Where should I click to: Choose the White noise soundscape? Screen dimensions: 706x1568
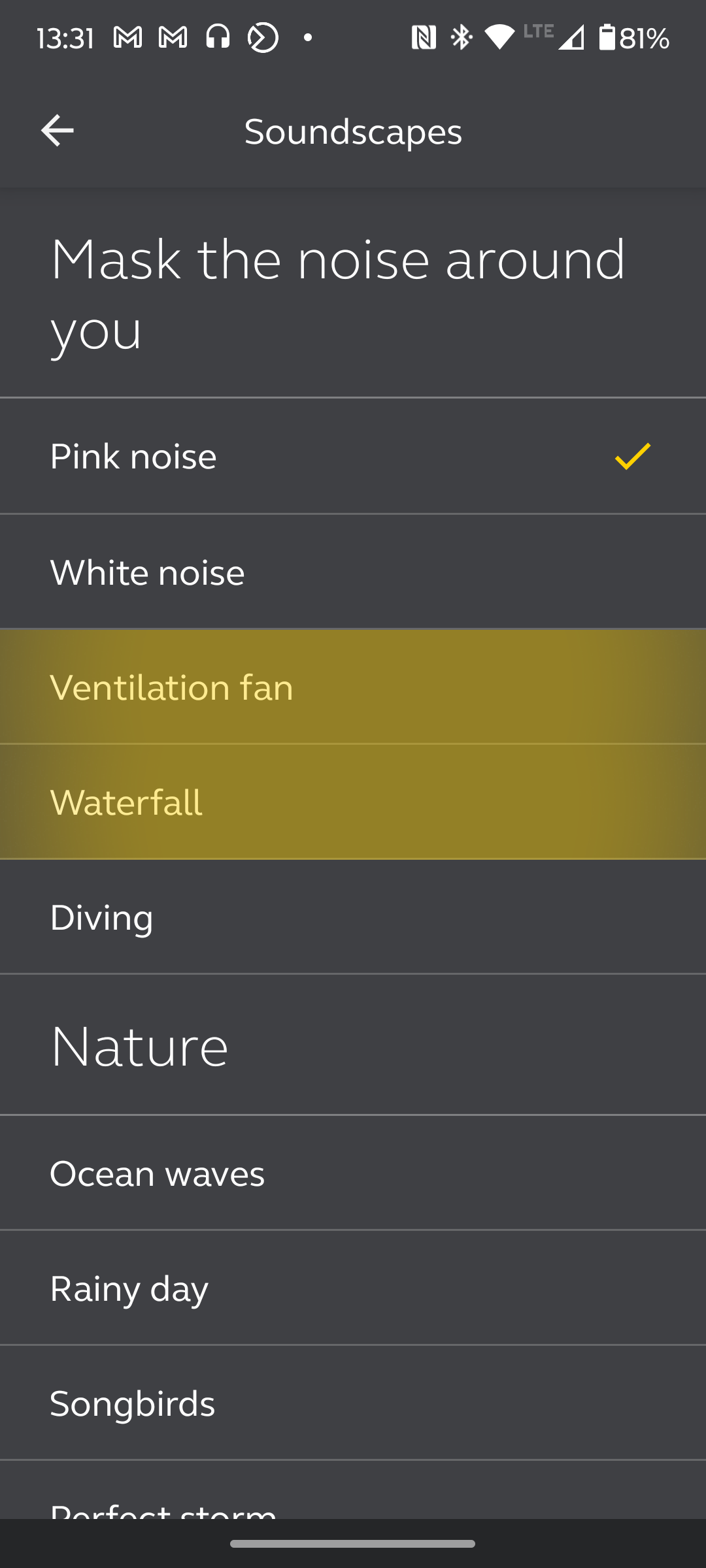[353, 572]
